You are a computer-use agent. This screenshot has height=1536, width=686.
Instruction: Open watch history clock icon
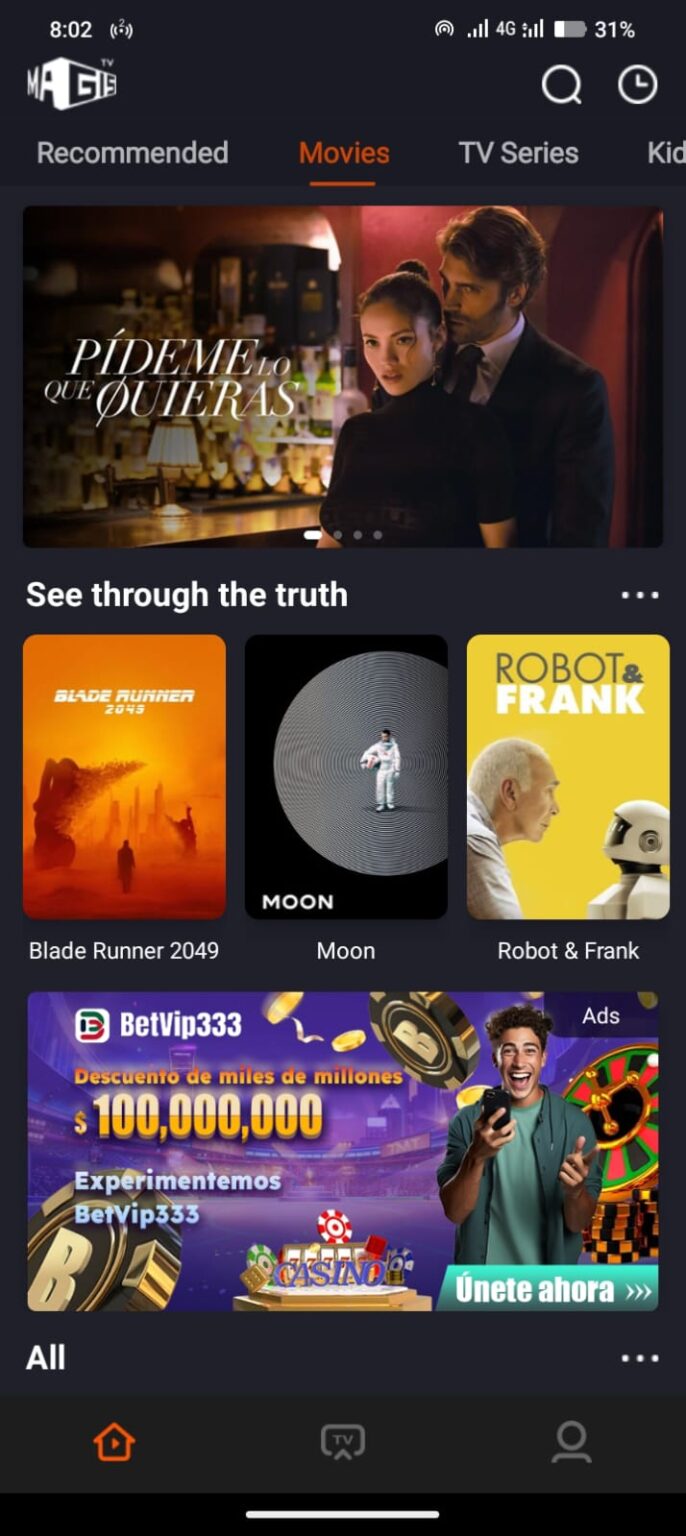coord(637,85)
